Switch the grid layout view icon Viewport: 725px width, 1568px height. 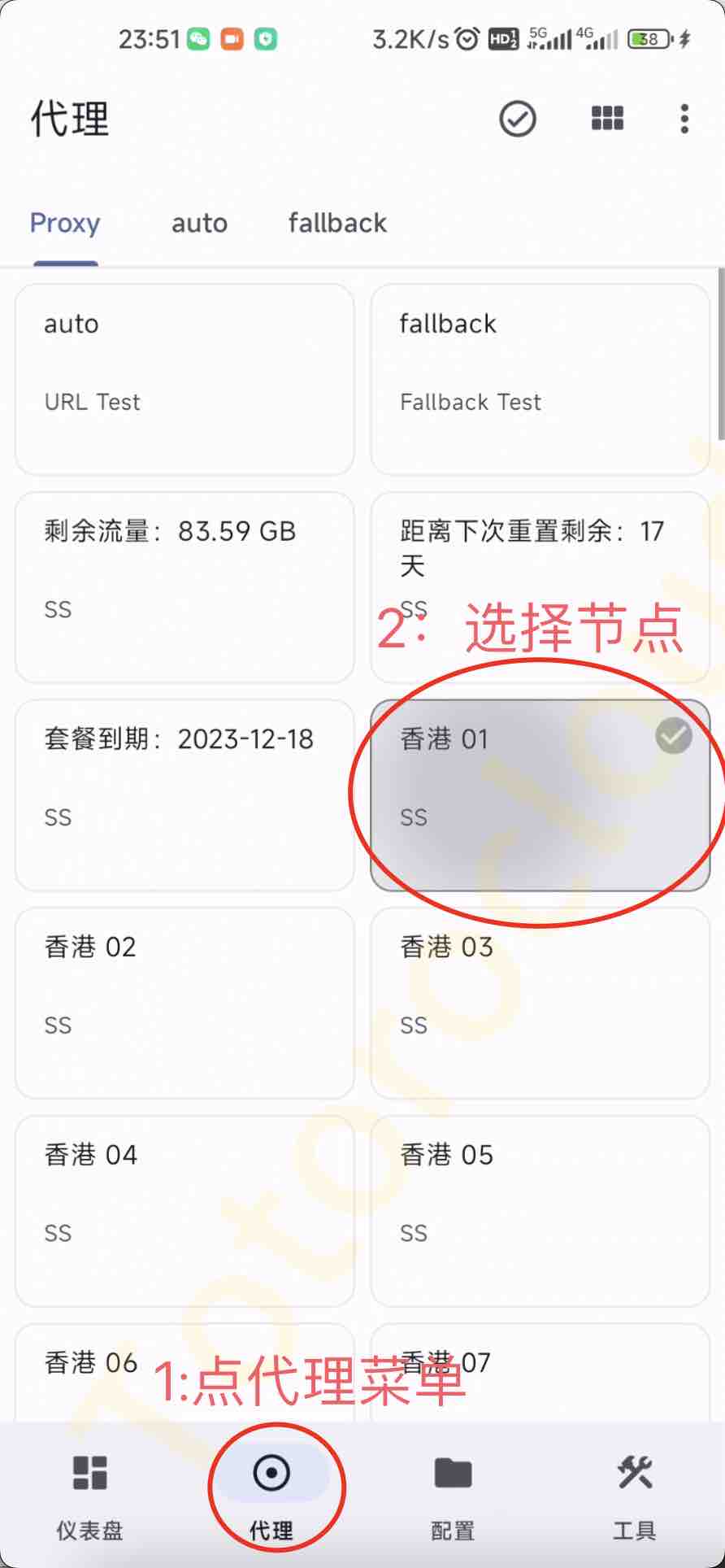tap(606, 119)
